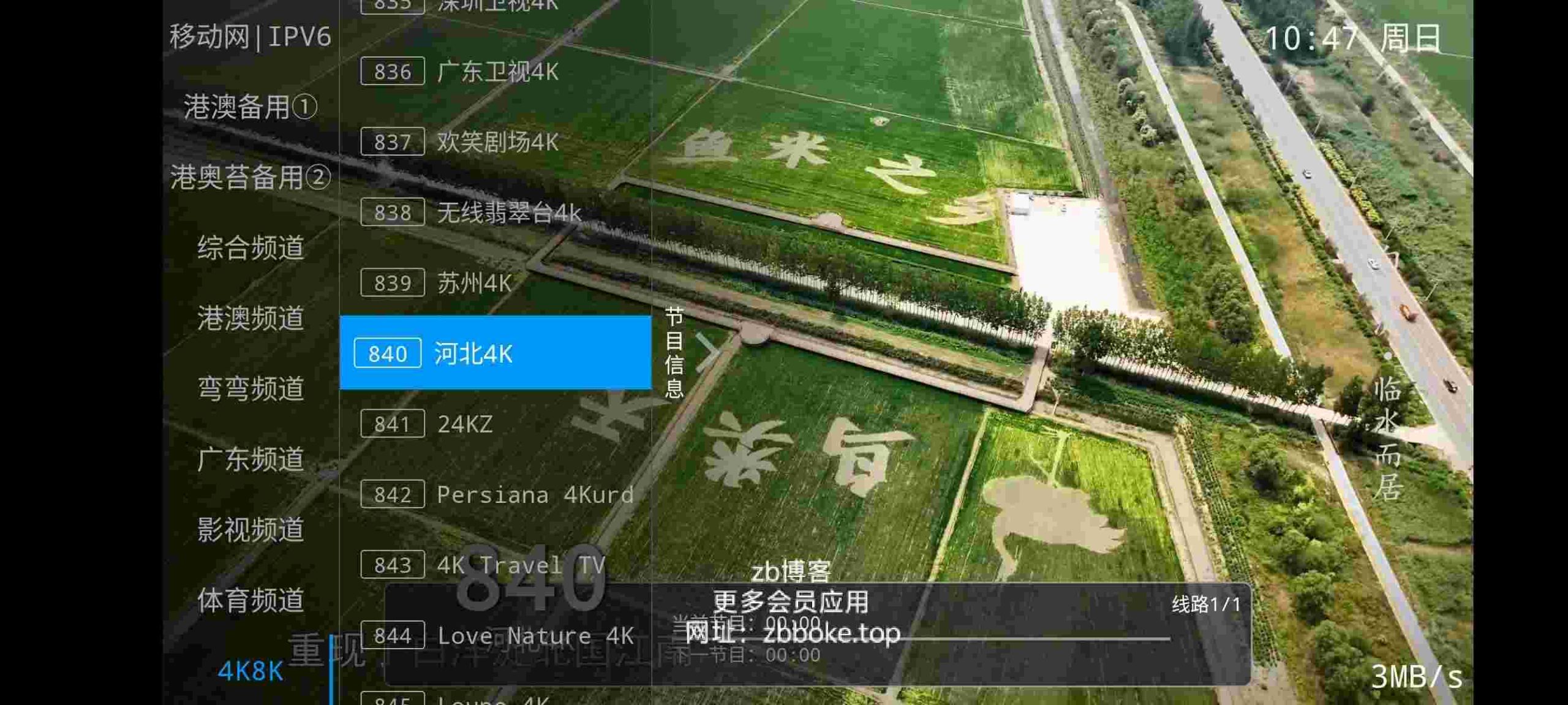Play channel 844 Love Nature 4K

(x=496, y=635)
